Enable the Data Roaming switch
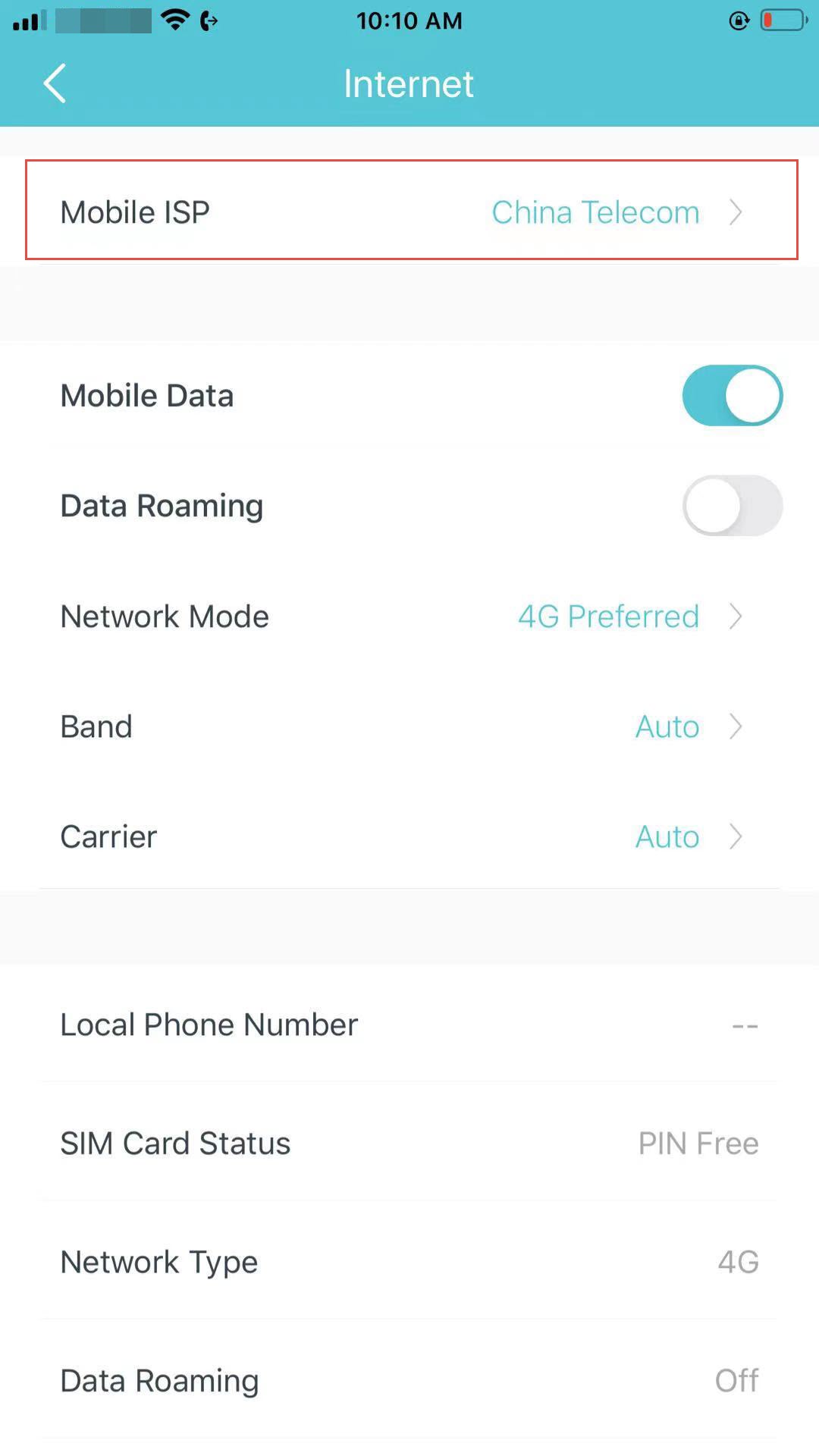Viewport: 819px width, 1456px height. 732,505
